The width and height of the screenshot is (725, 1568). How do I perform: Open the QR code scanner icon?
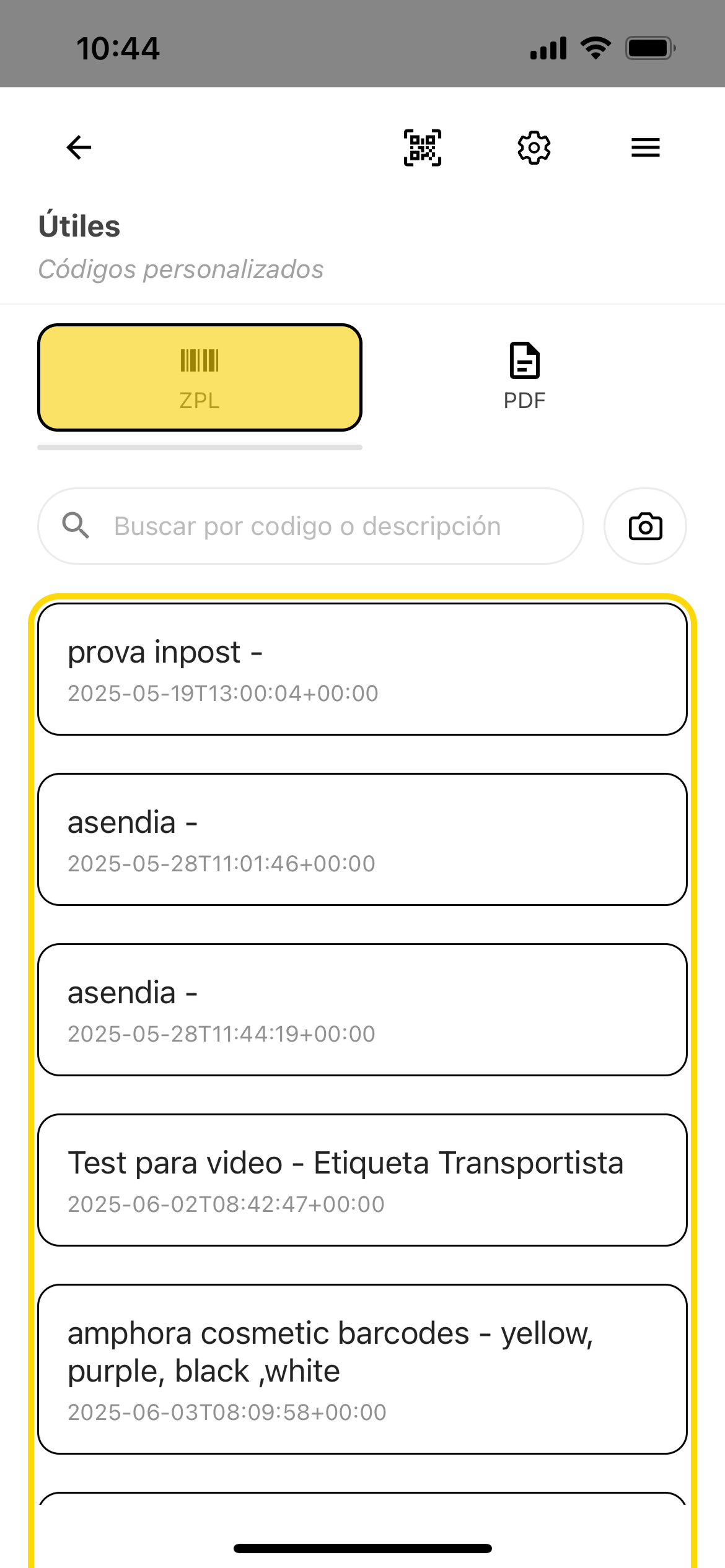[x=422, y=147]
